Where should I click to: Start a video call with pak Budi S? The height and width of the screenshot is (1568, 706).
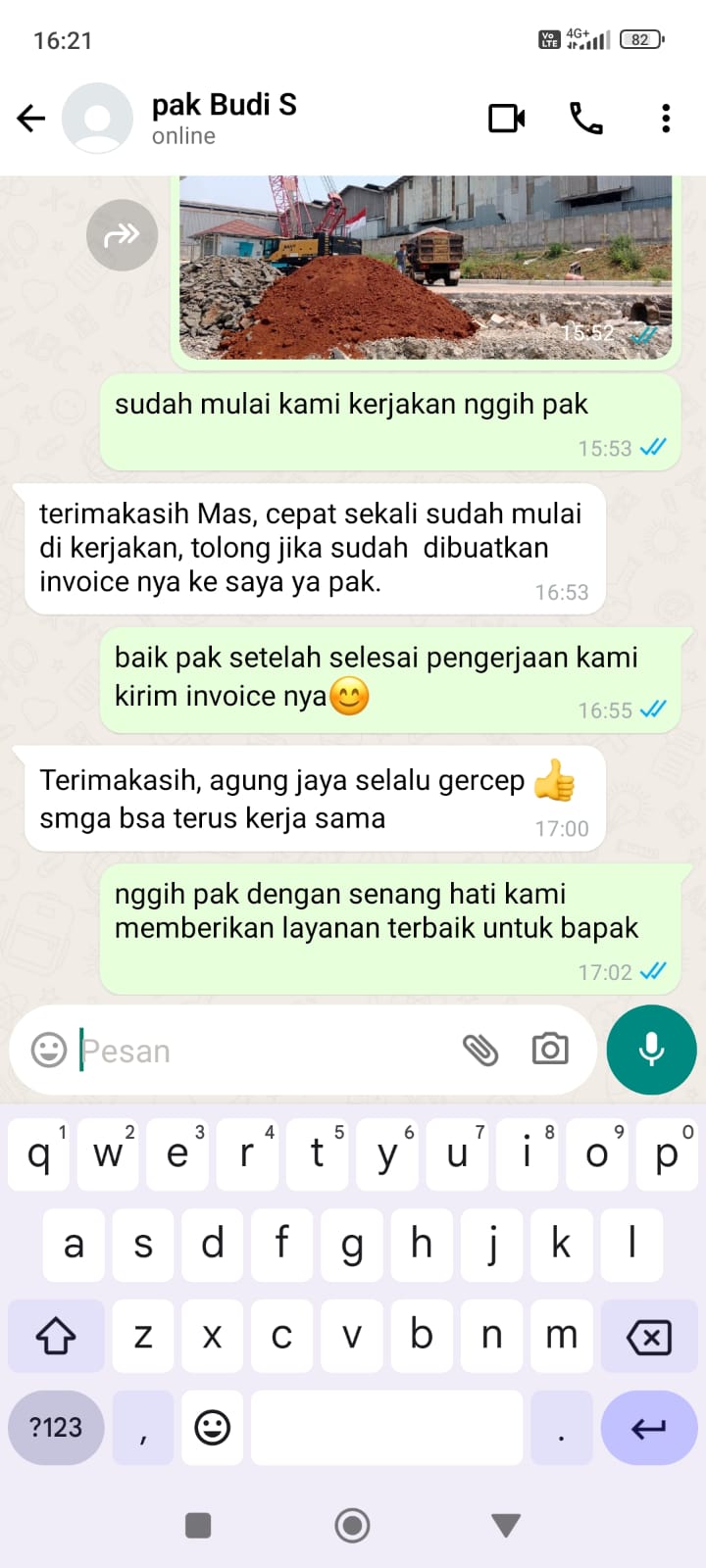(x=506, y=119)
